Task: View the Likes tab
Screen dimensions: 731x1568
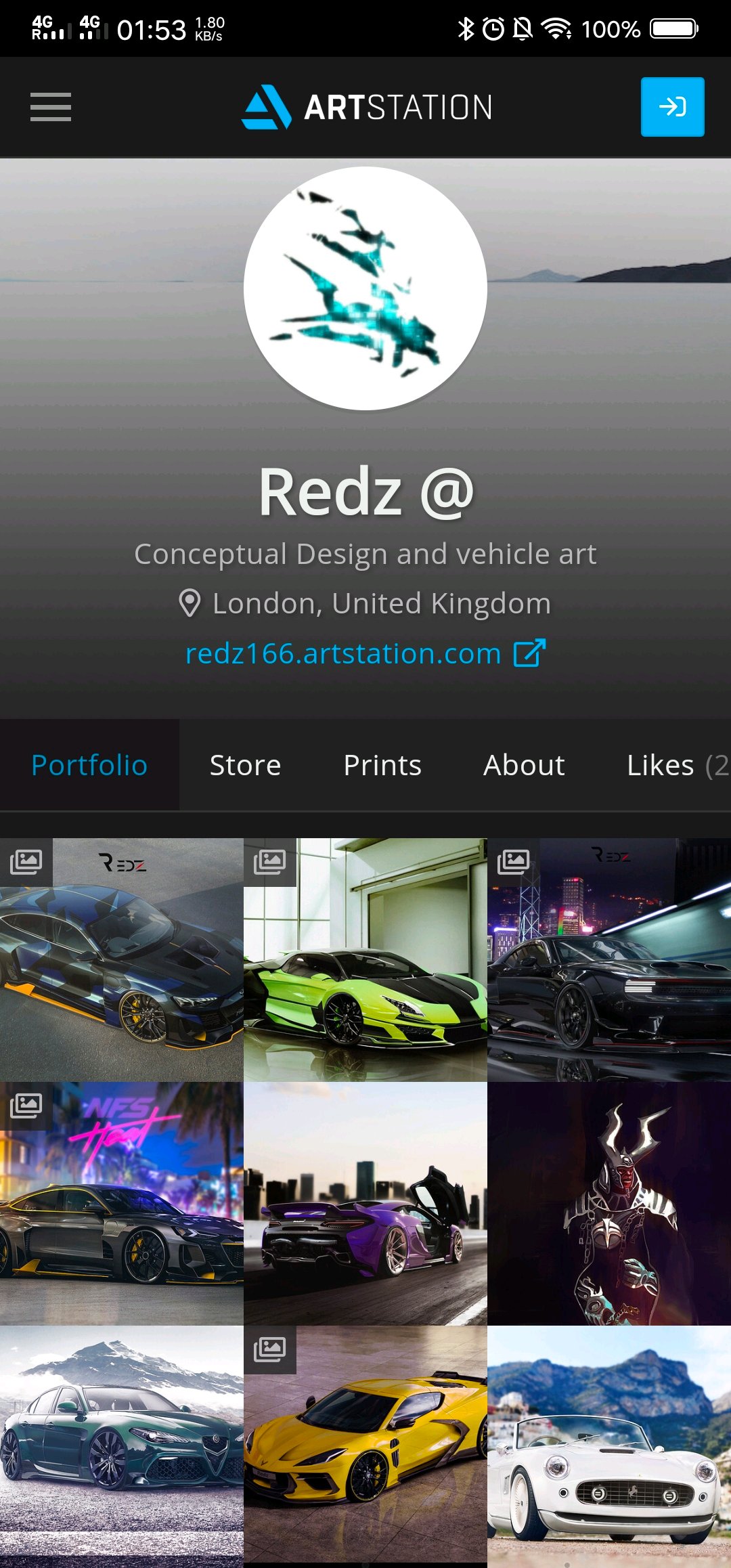Action: [x=670, y=765]
